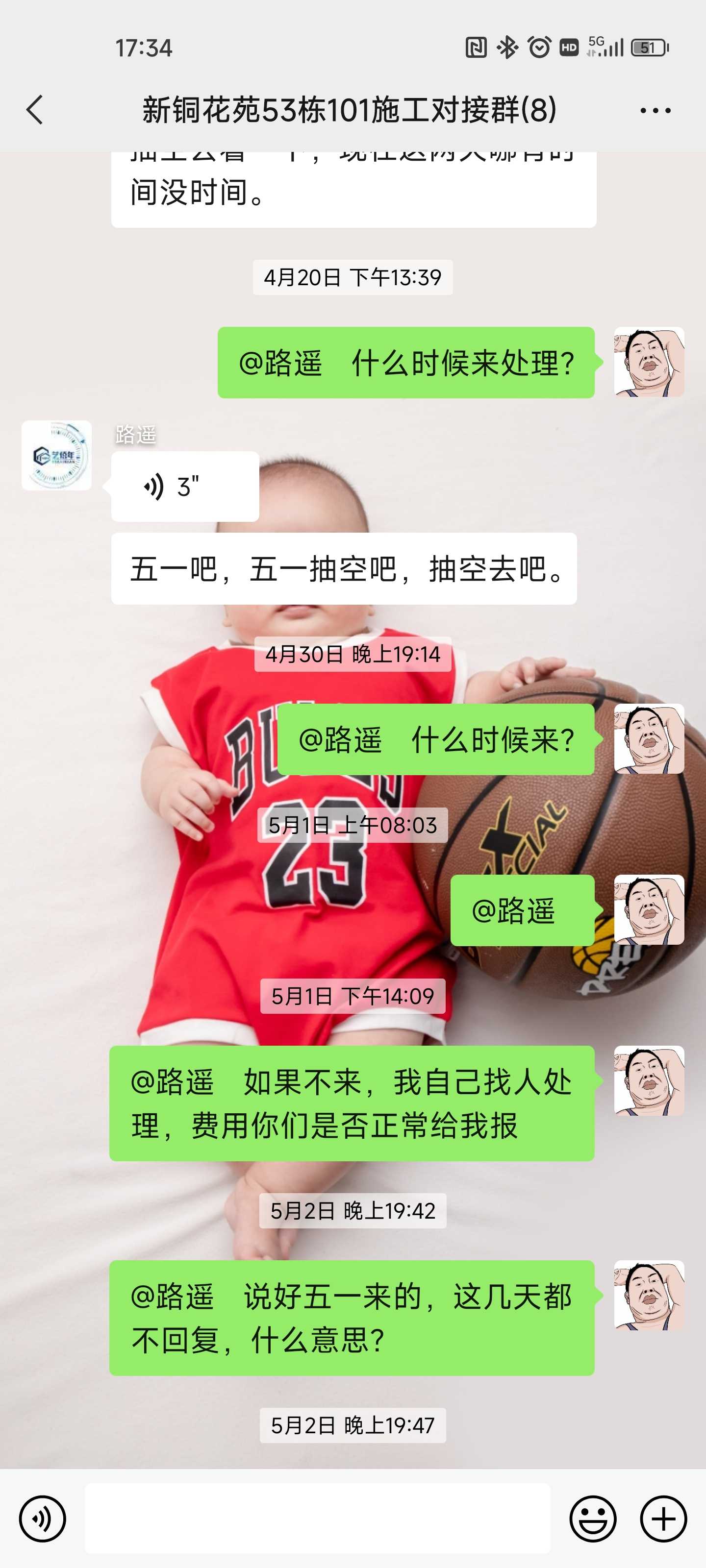This screenshot has width=706, height=1568.
Task: Switch to voice input mode
Action: click(x=42, y=1519)
